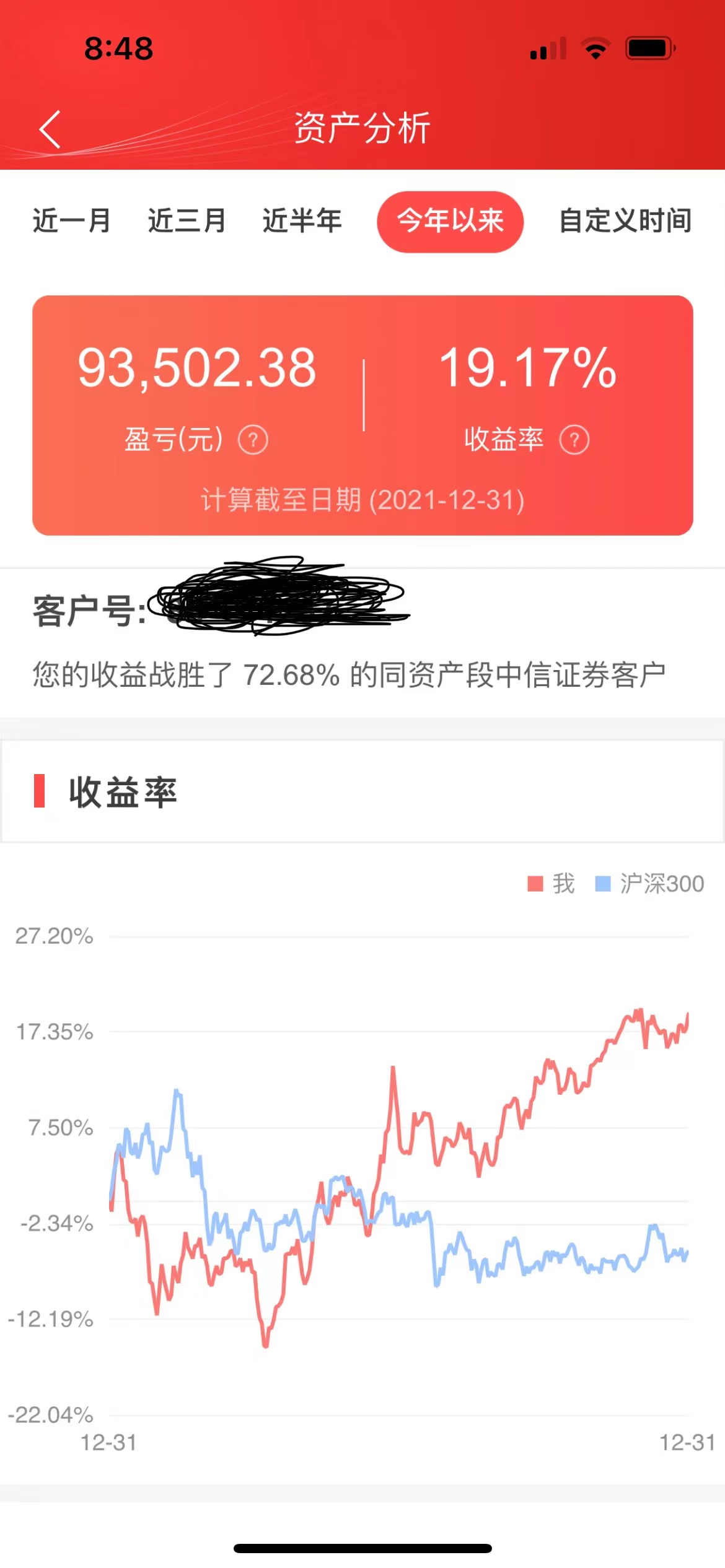This screenshot has height=1568, width=725.
Task: Toggle the 我 series in chart legend
Action: tap(551, 884)
